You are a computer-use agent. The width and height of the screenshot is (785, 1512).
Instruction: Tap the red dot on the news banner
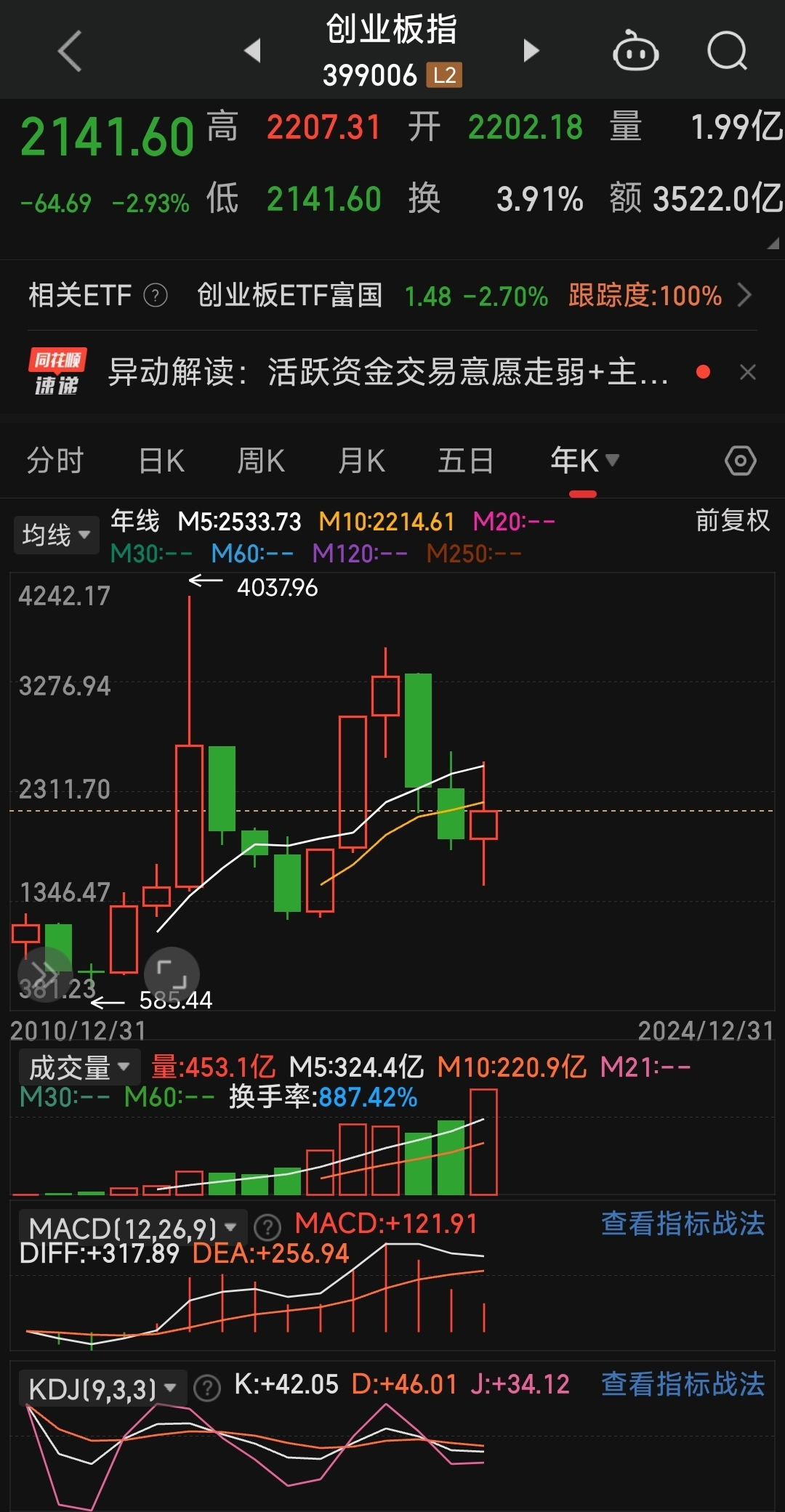[702, 372]
